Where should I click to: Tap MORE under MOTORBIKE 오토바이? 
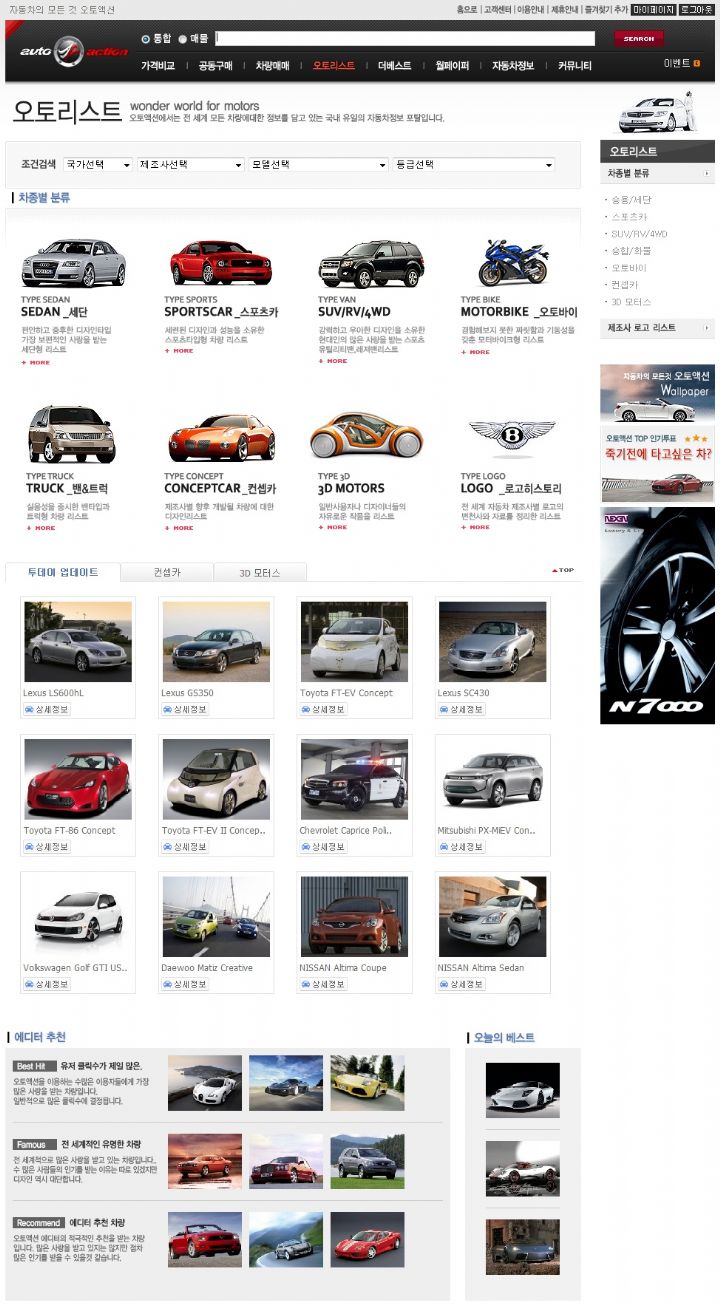[x=476, y=352]
